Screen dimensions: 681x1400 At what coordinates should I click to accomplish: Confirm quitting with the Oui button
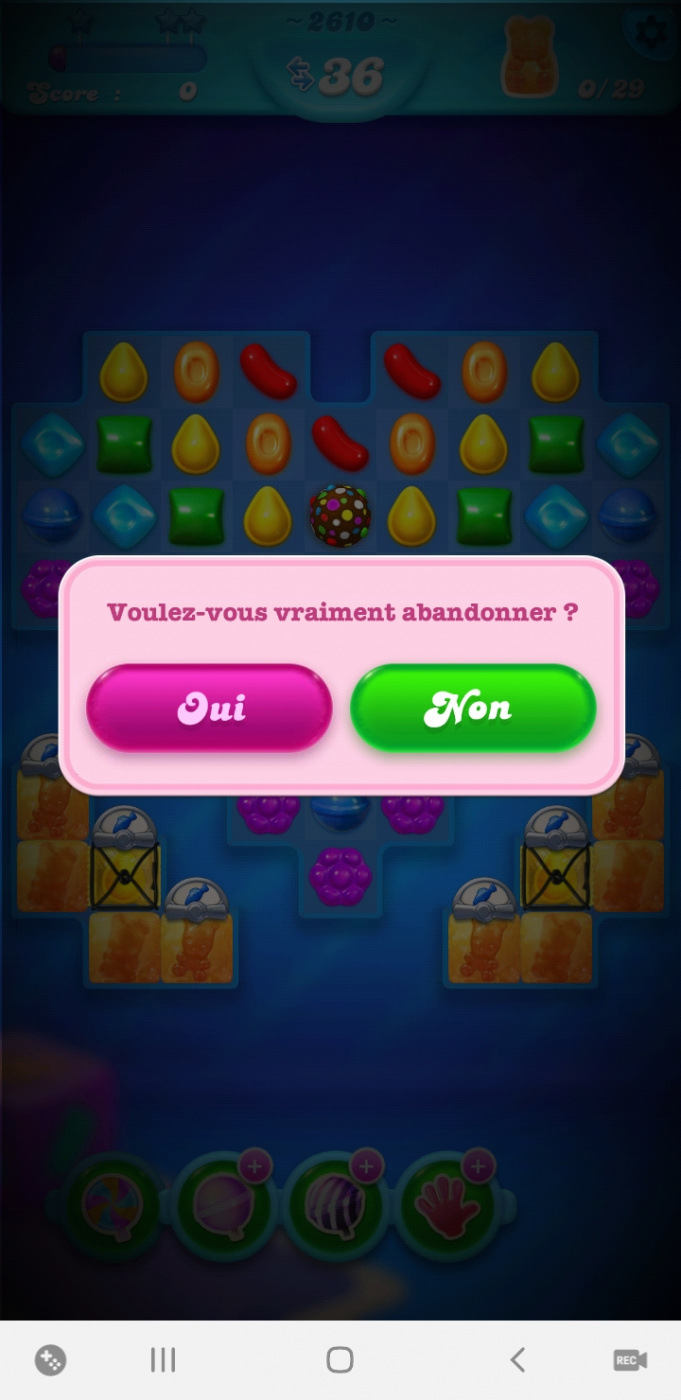click(x=209, y=708)
